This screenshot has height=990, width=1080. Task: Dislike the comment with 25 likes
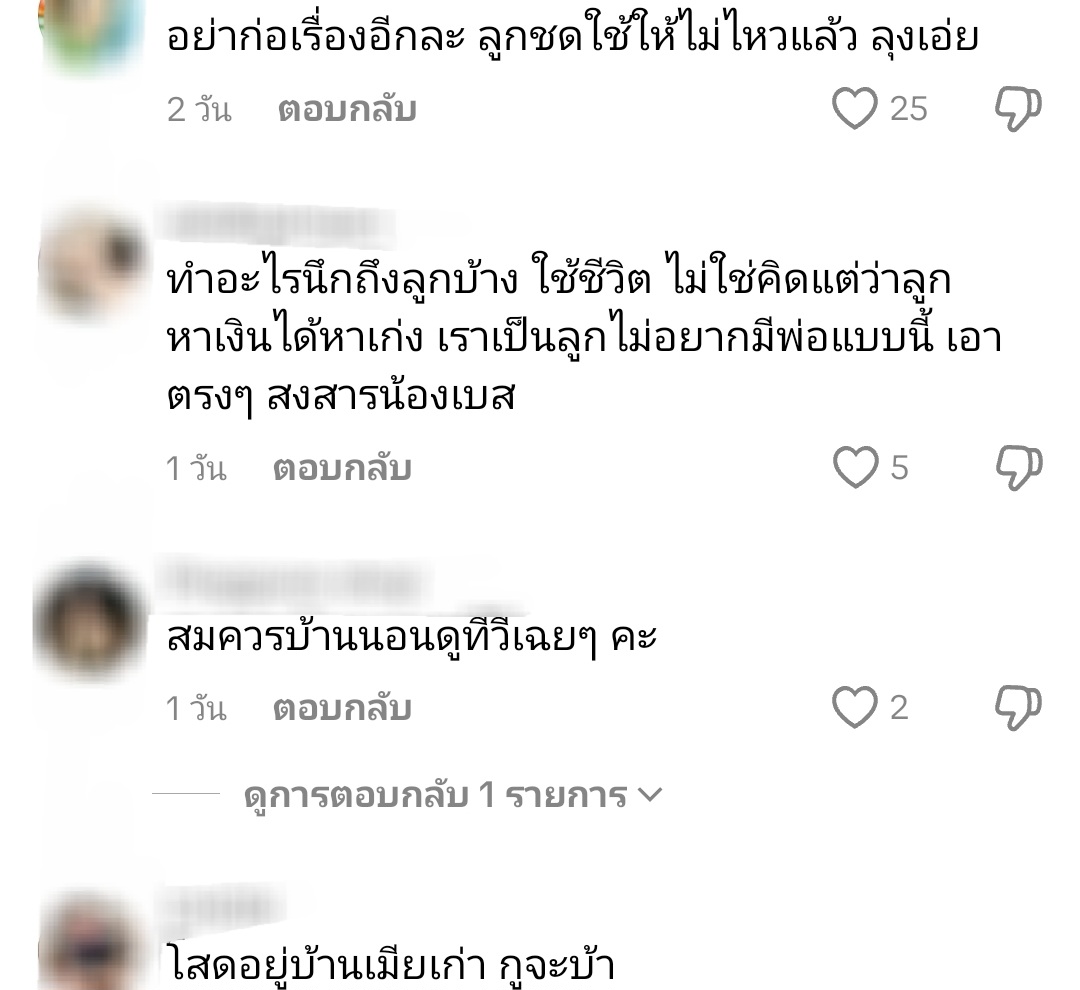(1018, 108)
